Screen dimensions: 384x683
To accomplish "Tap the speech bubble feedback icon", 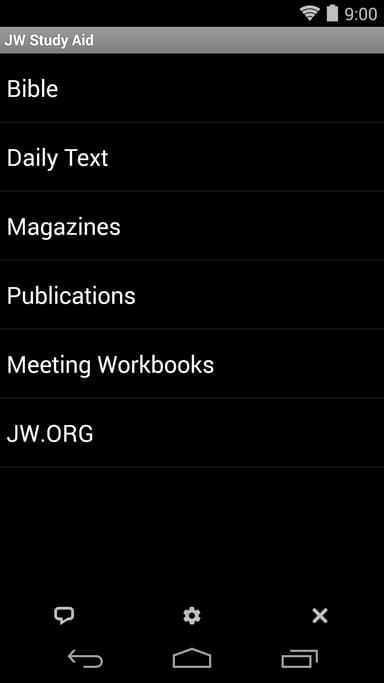I will coord(64,615).
